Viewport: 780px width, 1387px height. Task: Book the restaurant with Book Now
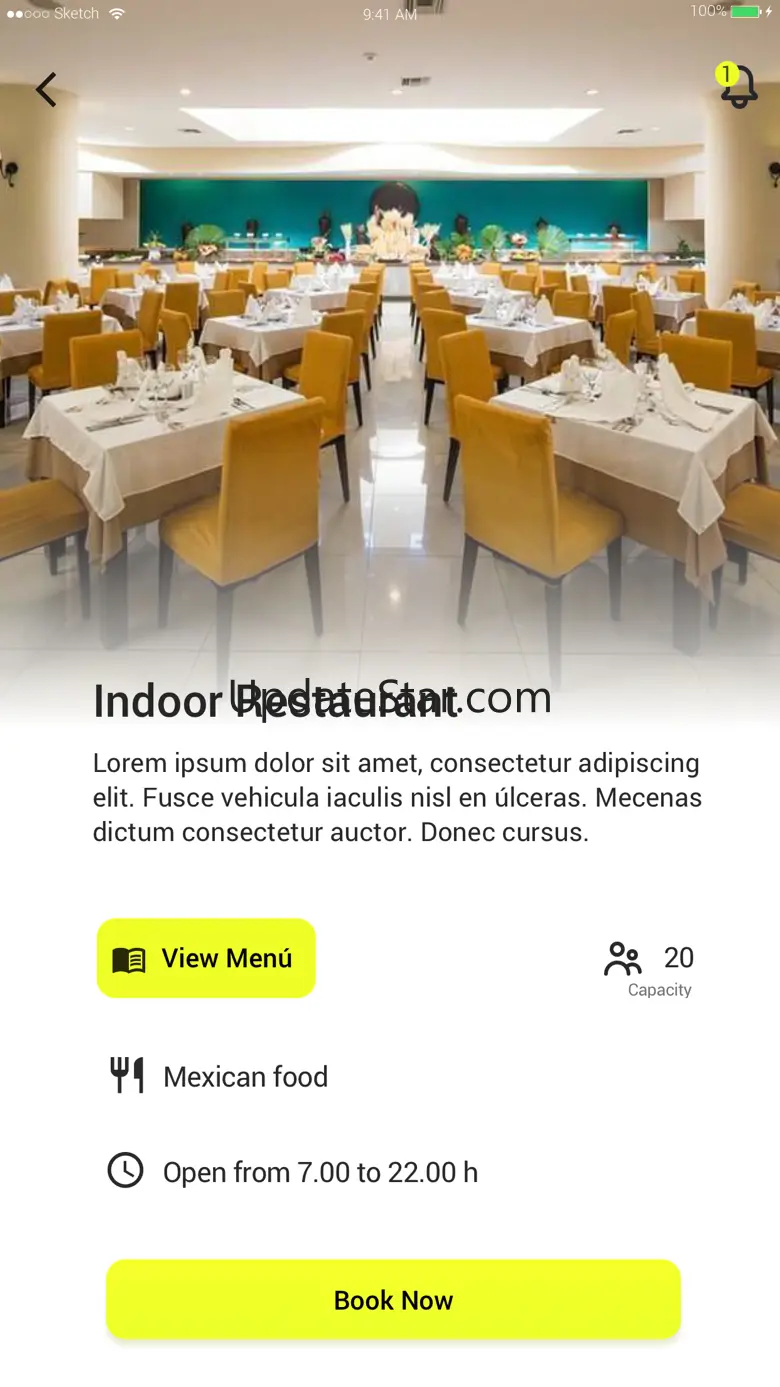393,1299
